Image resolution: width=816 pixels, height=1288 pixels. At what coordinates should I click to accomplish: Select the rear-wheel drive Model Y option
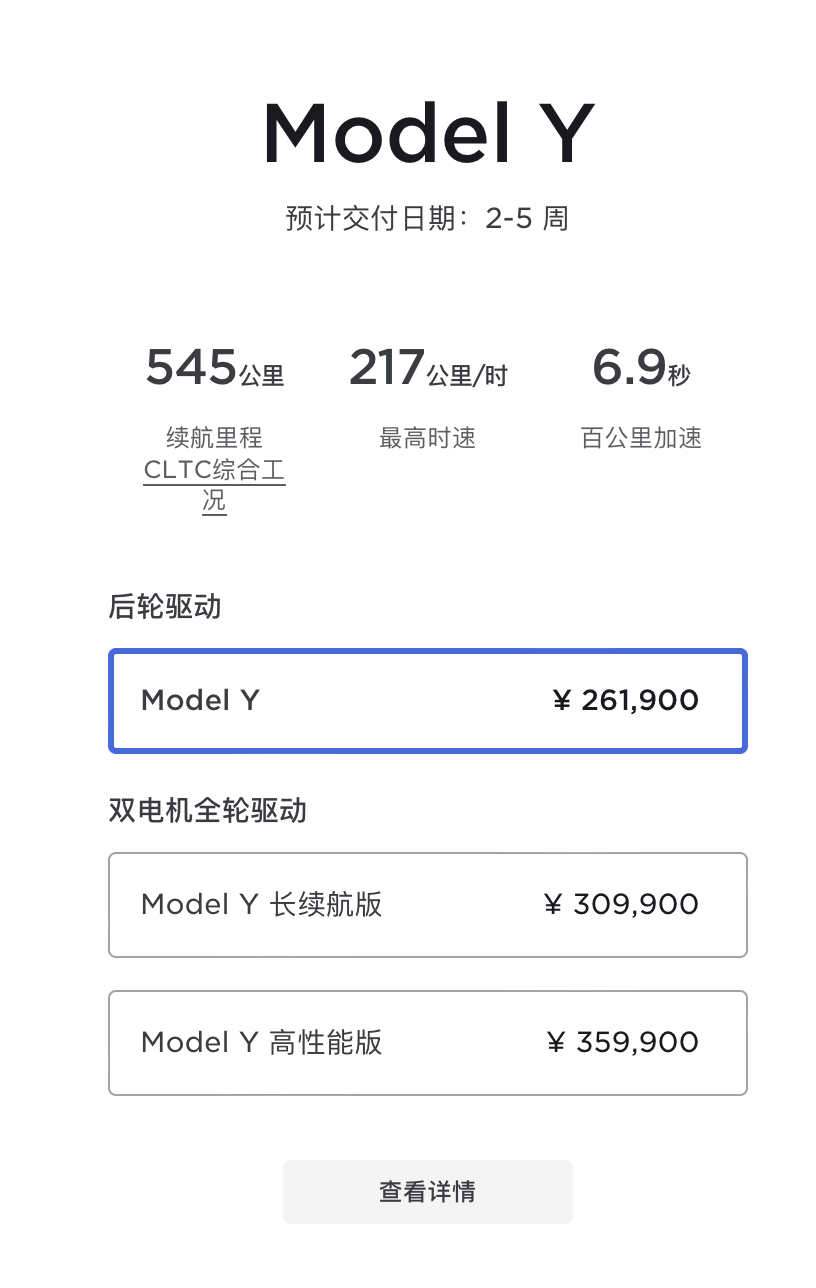[x=427, y=700]
